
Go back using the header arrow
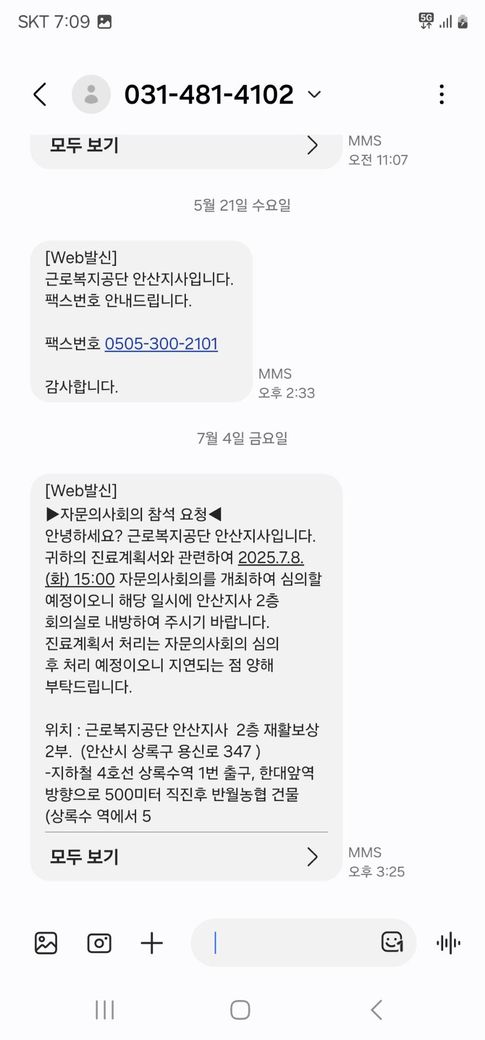[40, 95]
